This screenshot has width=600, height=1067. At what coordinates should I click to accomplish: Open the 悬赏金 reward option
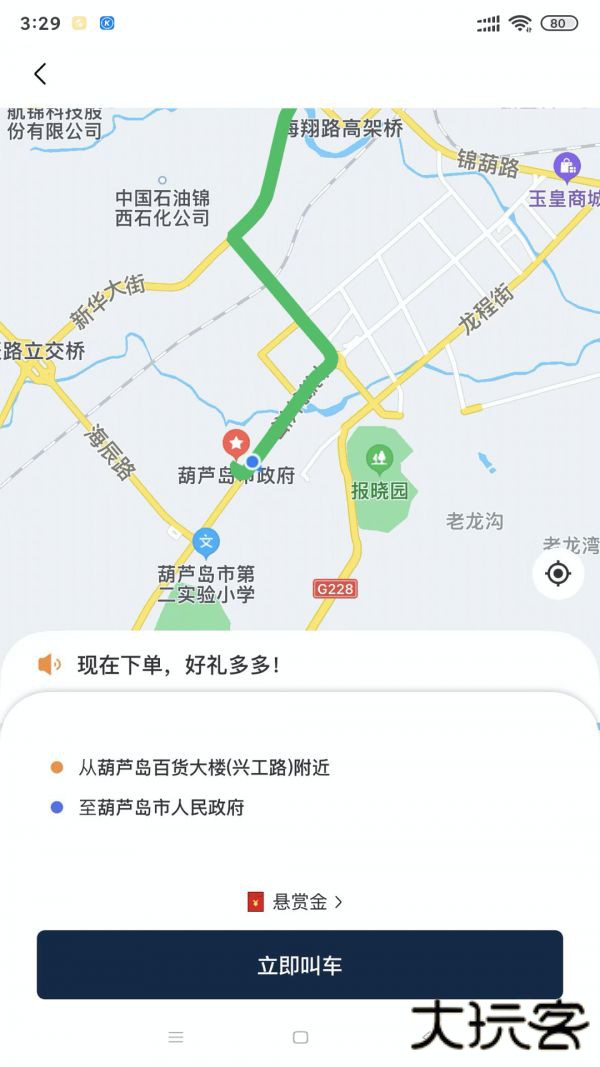(295, 901)
